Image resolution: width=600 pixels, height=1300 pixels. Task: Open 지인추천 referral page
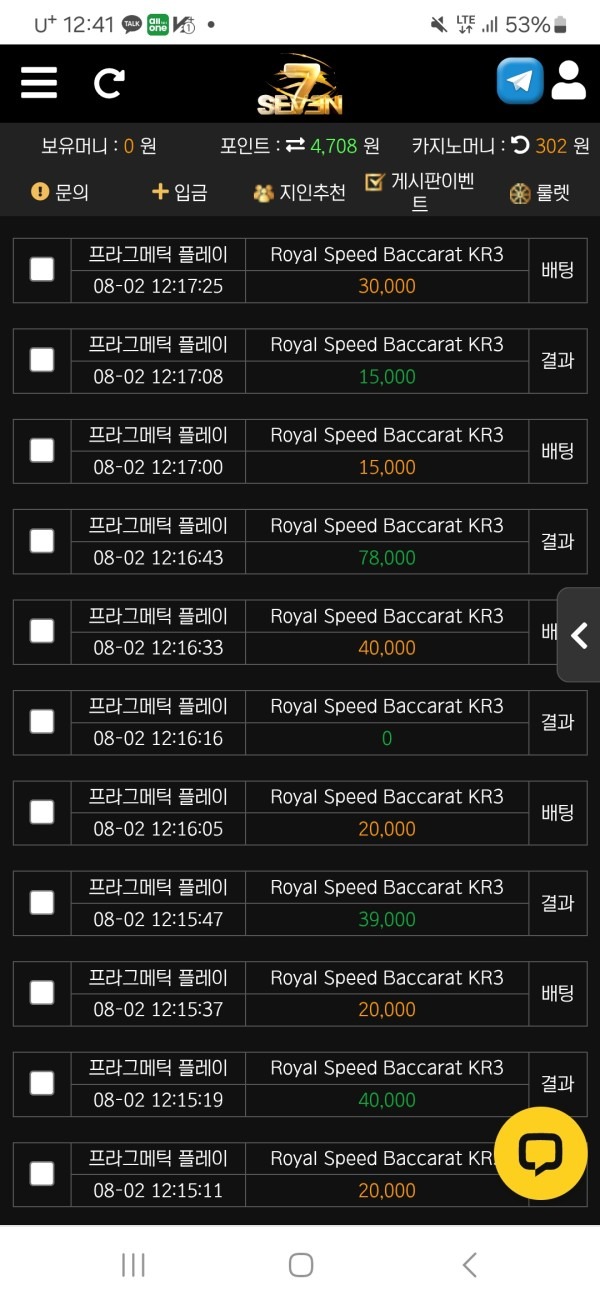click(300, 192)
